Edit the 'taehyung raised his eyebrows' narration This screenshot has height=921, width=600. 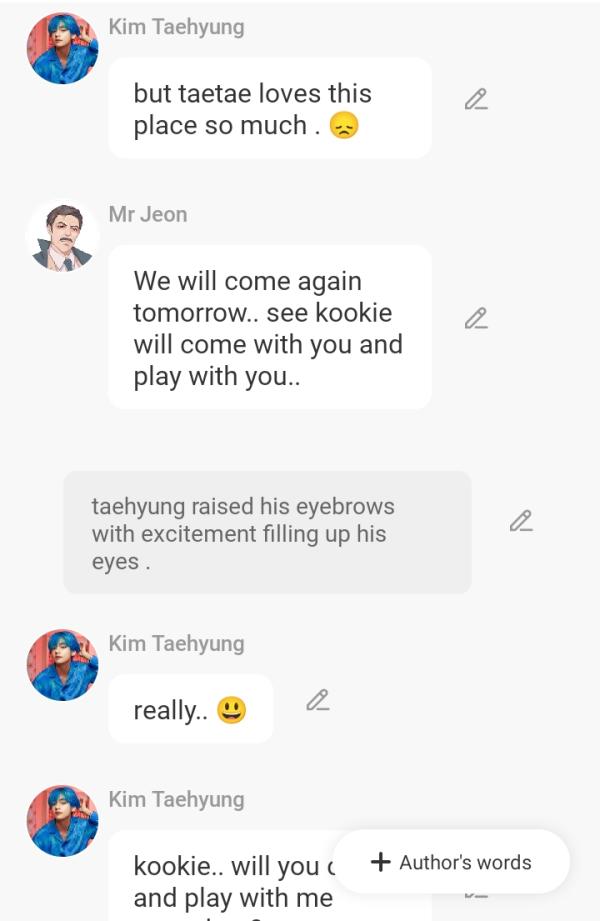tap(520, 521)
